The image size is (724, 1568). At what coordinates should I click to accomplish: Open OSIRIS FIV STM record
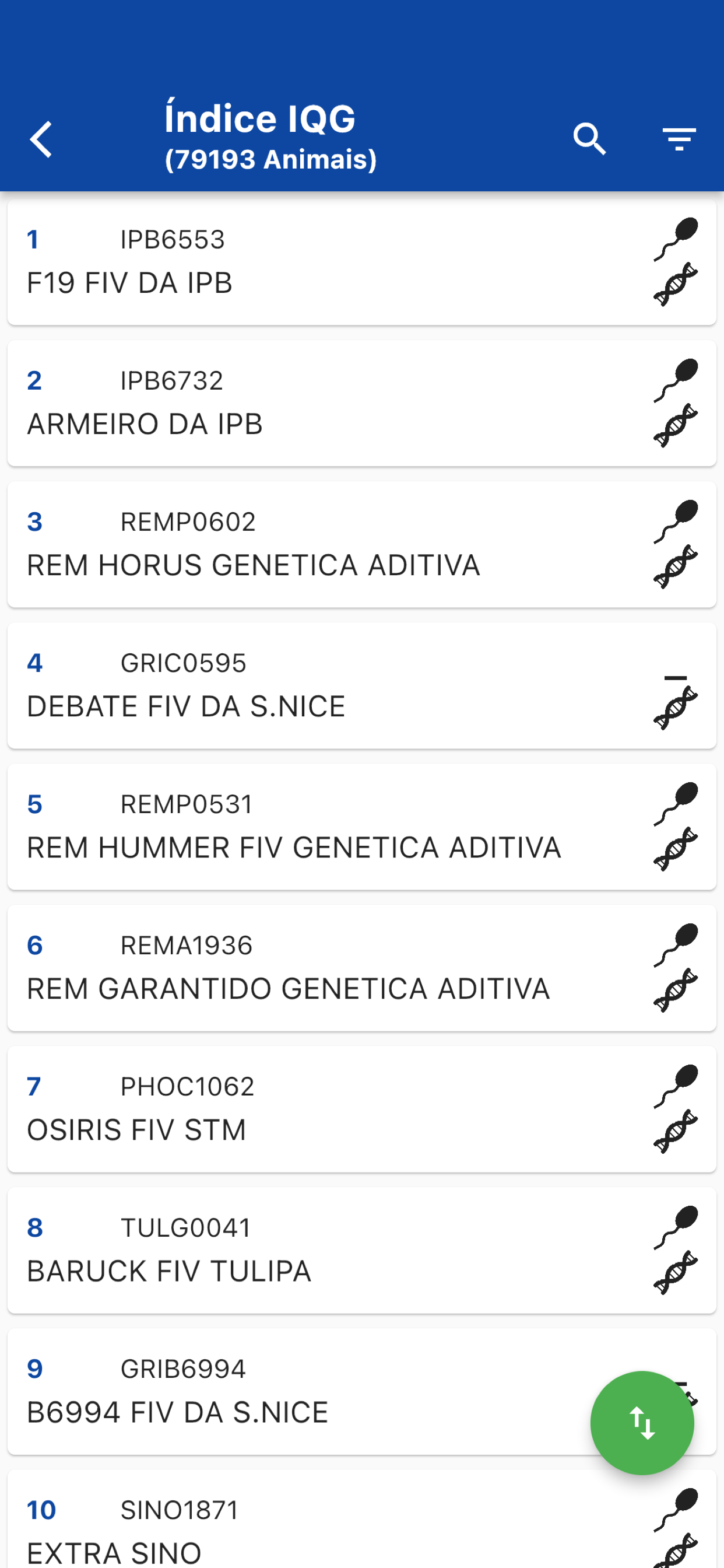pos(362,1109)
